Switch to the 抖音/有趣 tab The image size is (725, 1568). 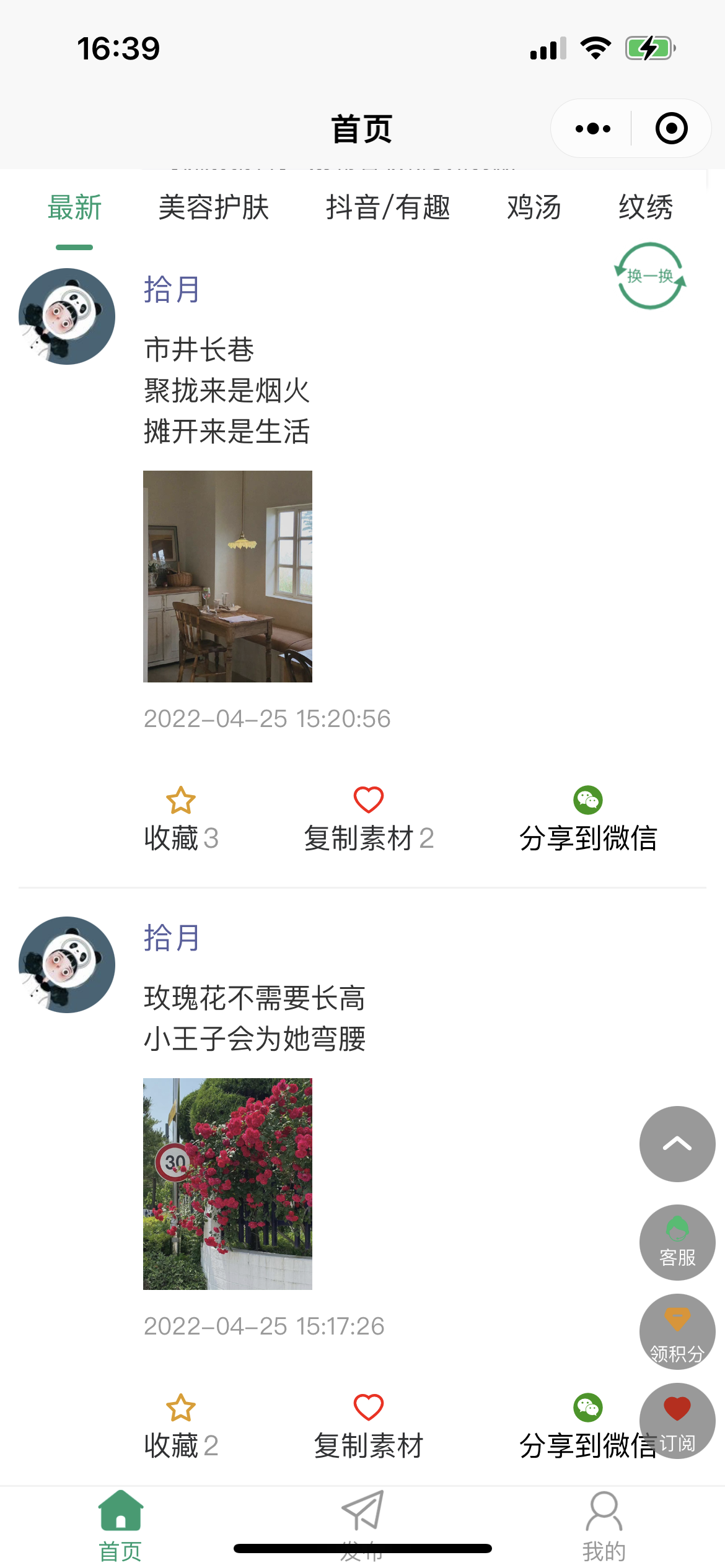click(388, 207)
